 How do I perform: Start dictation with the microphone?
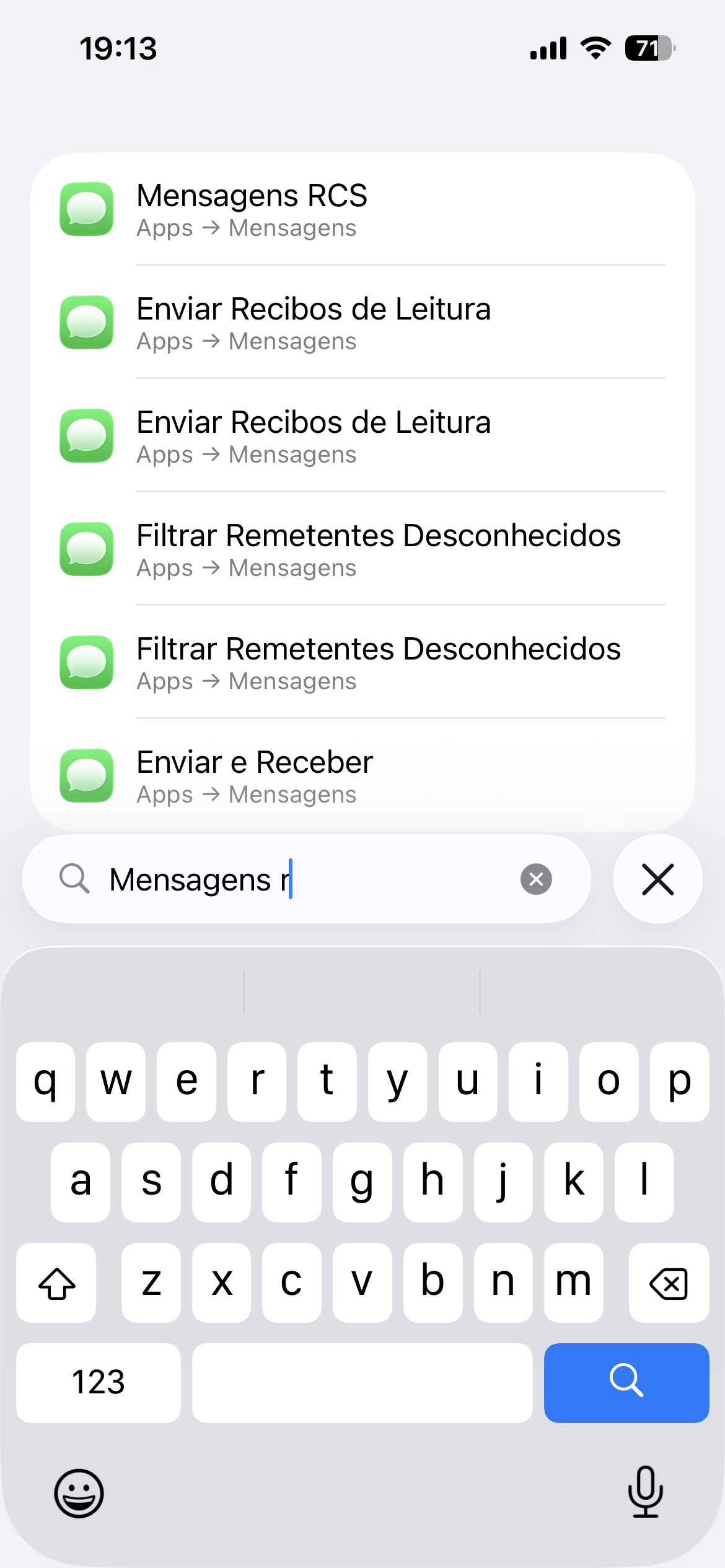click(x=645, y=1492)
